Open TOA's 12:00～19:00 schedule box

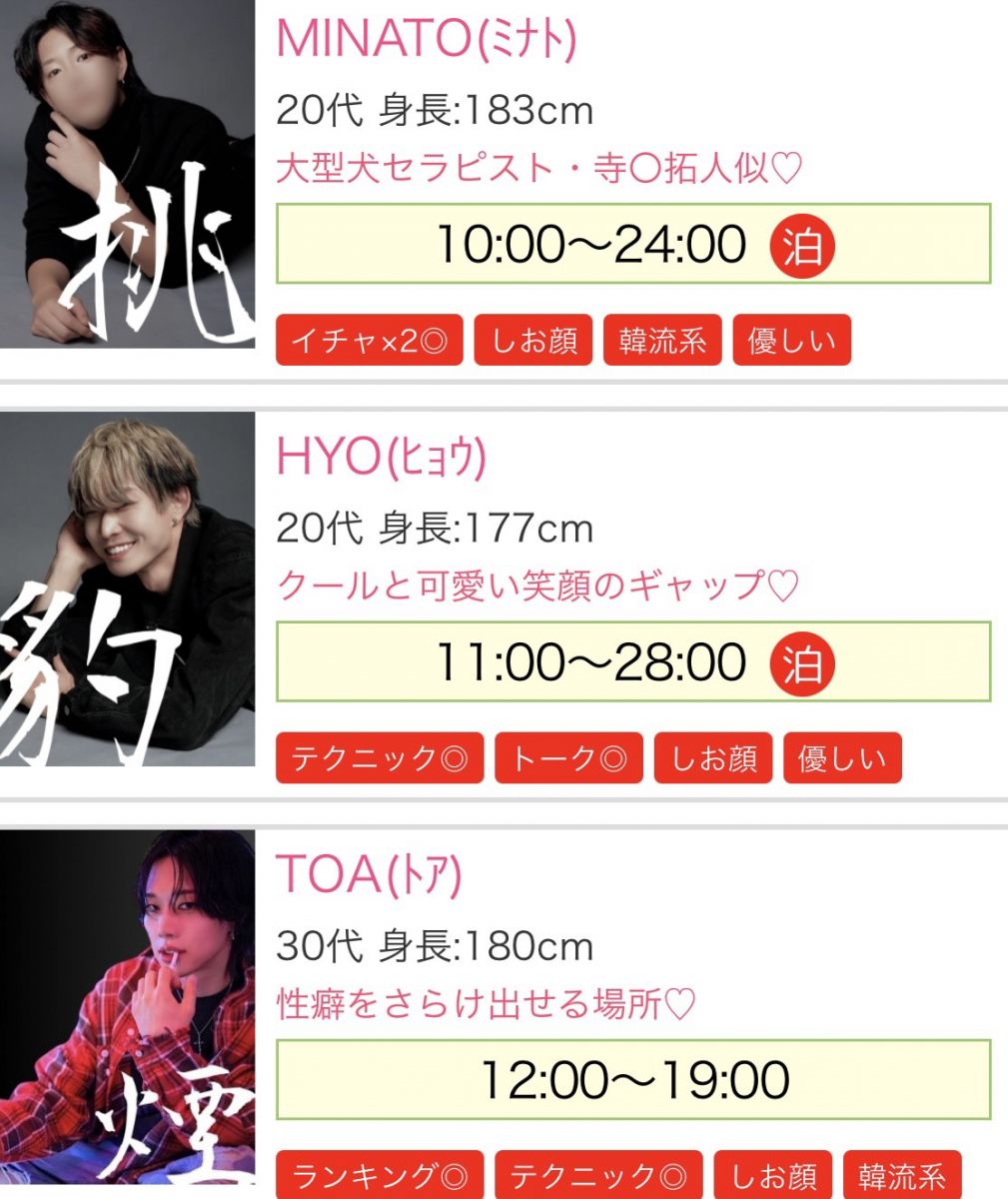tap(632, 1080)
